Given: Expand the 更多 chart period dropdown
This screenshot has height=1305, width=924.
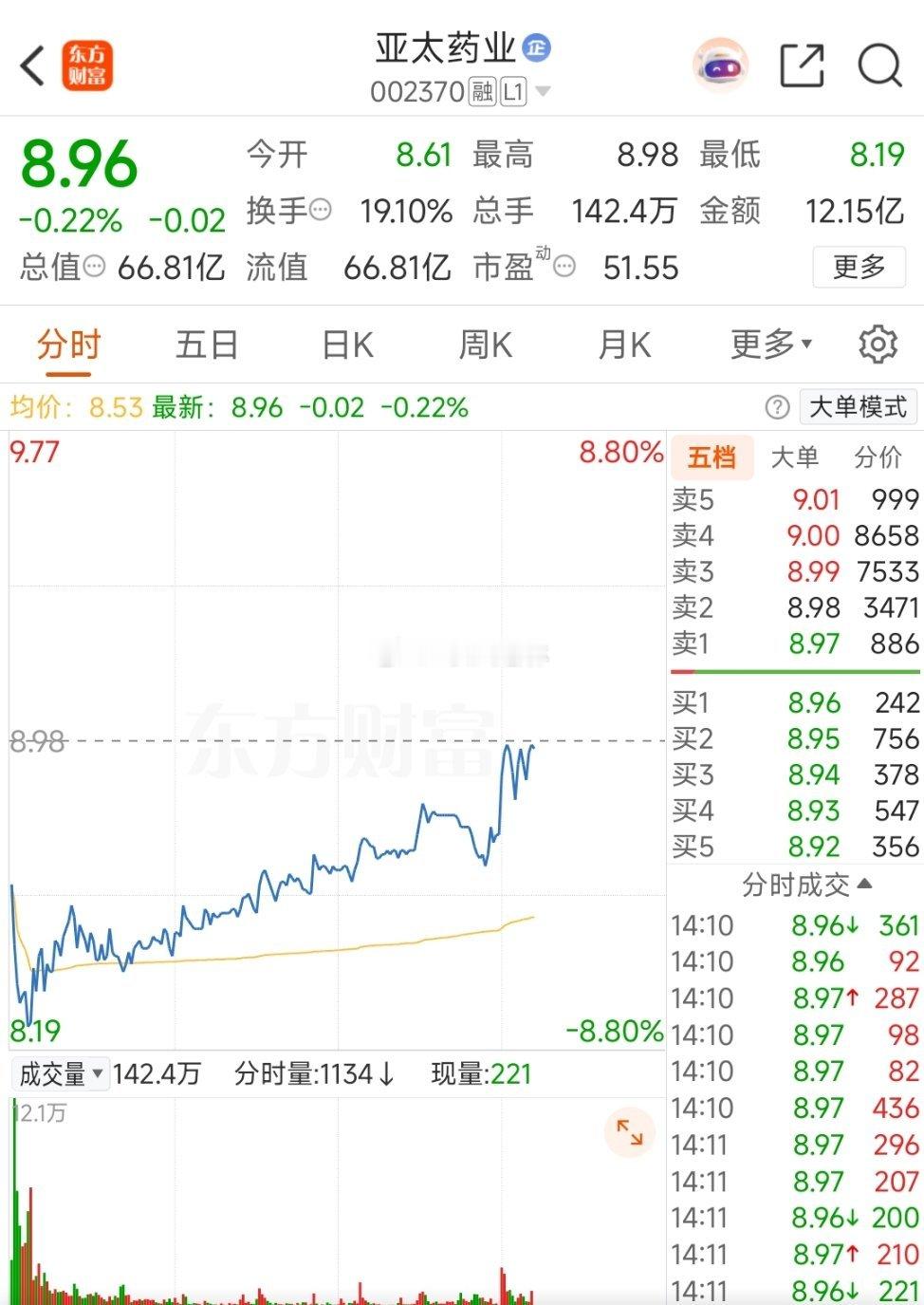Looking at the screenshot, I should 769,345.
